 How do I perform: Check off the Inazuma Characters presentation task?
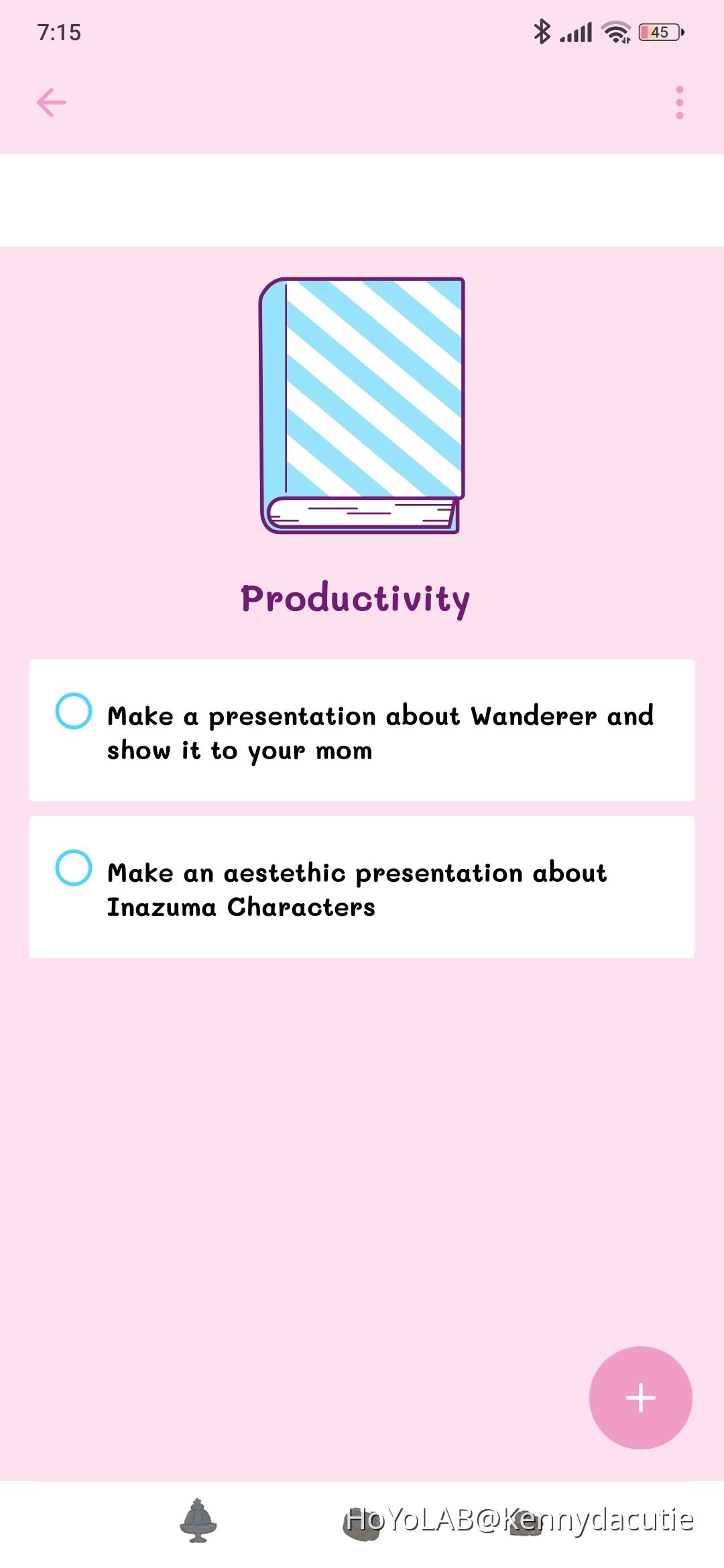pyautogui.click(x=74, y=868)
